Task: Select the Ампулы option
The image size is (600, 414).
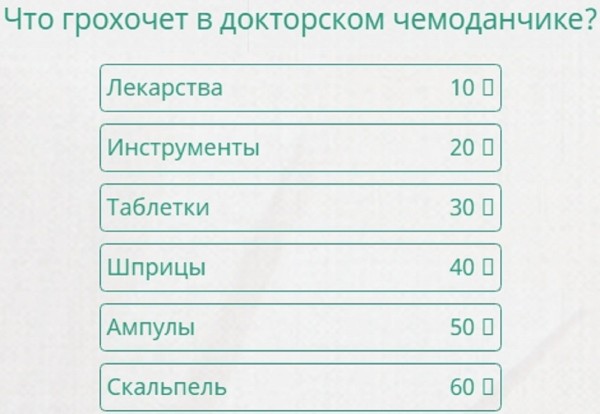Action: [x=300, y=327]
